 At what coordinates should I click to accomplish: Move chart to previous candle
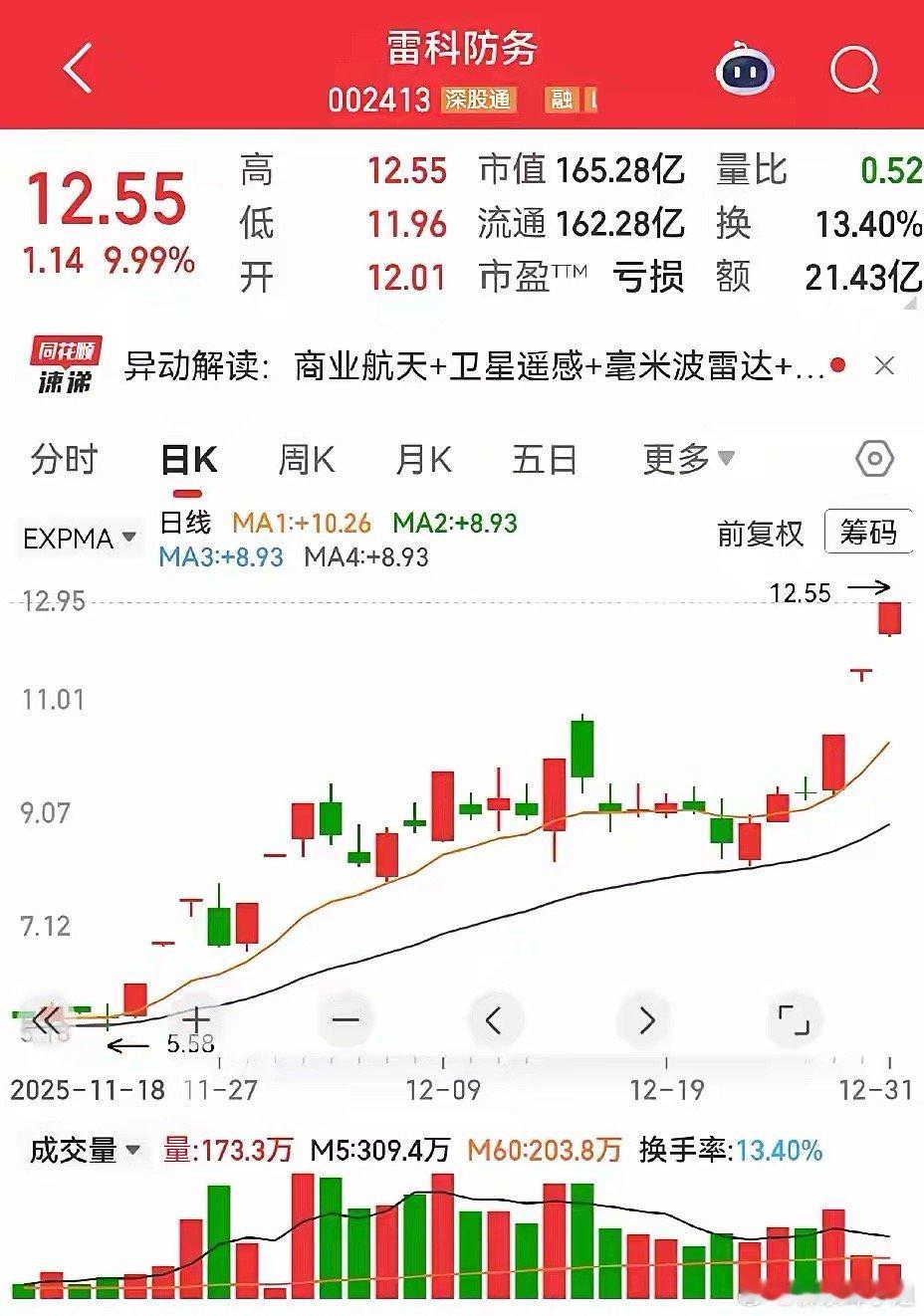coord(495,1020)
